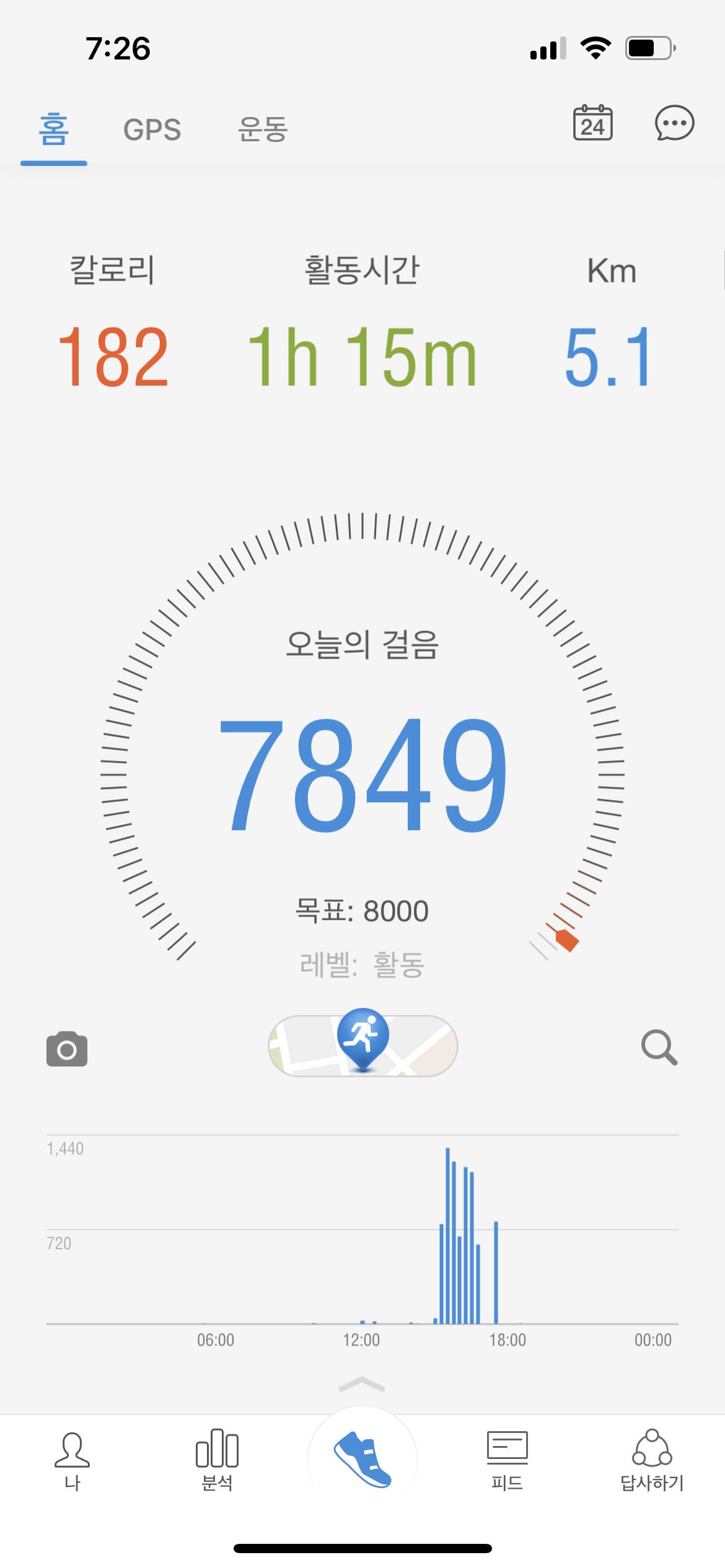The height and width of the screenshot is (1568, 725).
Task: Open the magnifier search icon
Action: click(659, 1047)
